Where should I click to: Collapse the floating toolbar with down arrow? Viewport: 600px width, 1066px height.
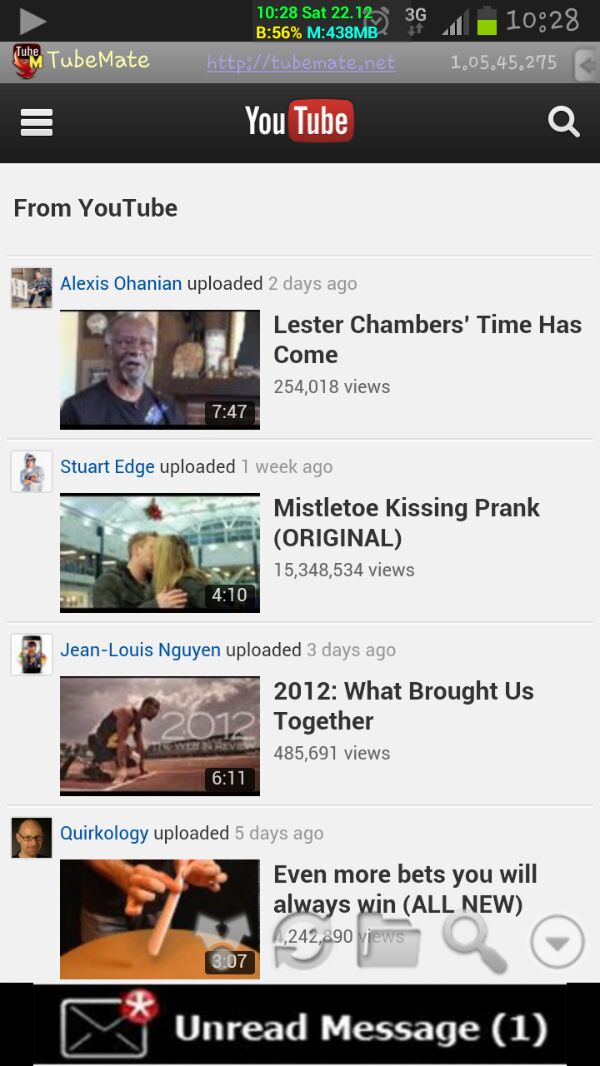pos(557,942)
